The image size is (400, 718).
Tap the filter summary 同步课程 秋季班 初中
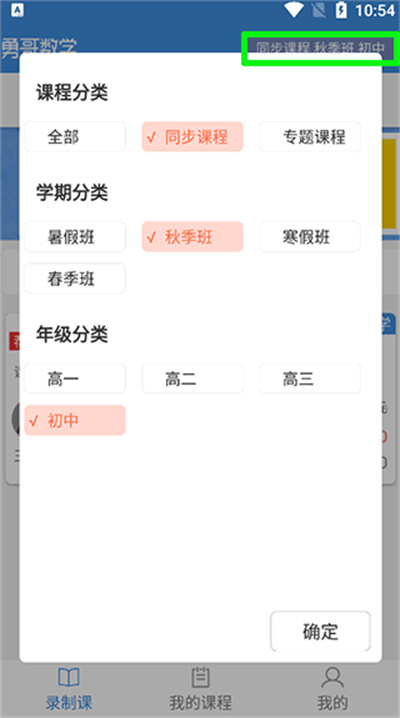[x=320, y=49]
